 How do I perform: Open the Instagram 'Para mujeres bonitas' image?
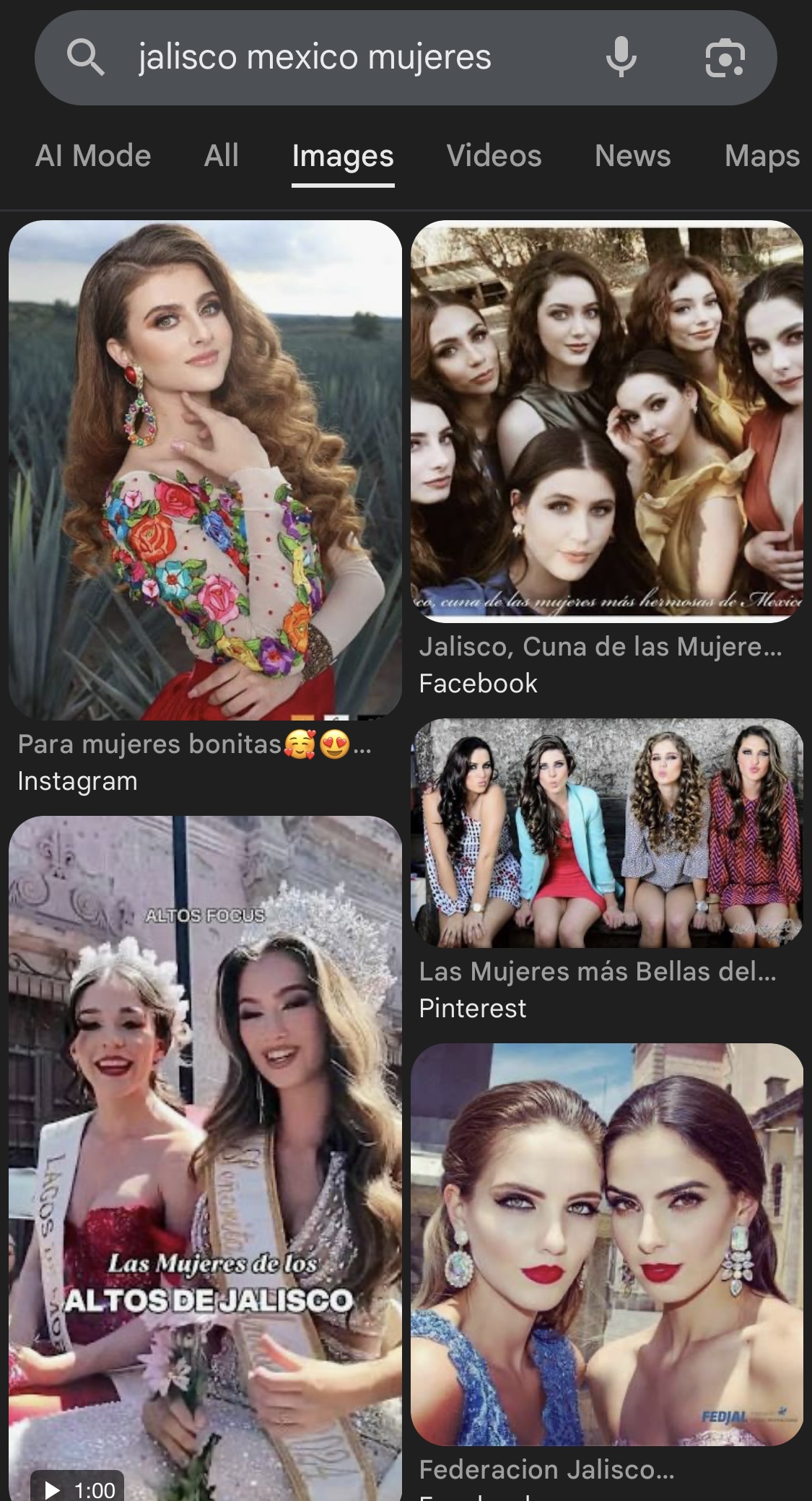[x=205, y=469]
